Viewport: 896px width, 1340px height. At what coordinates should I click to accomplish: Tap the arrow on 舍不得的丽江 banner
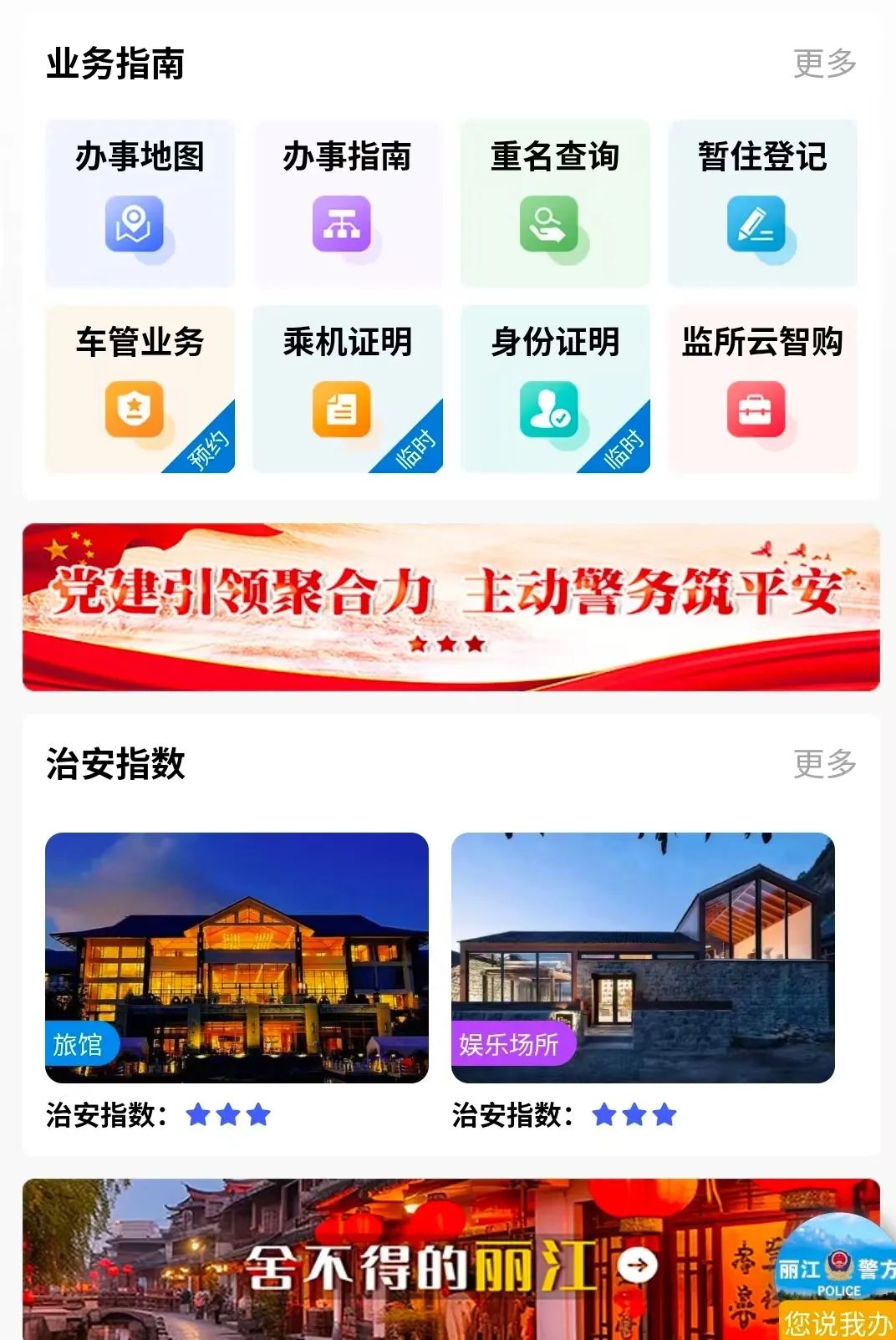click(x=638, y=1265)
